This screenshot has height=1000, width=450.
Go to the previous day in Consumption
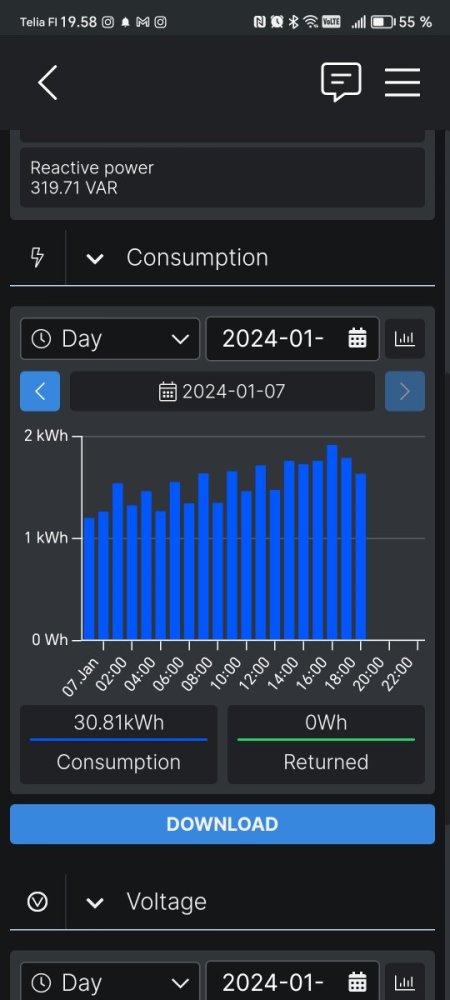40,391
